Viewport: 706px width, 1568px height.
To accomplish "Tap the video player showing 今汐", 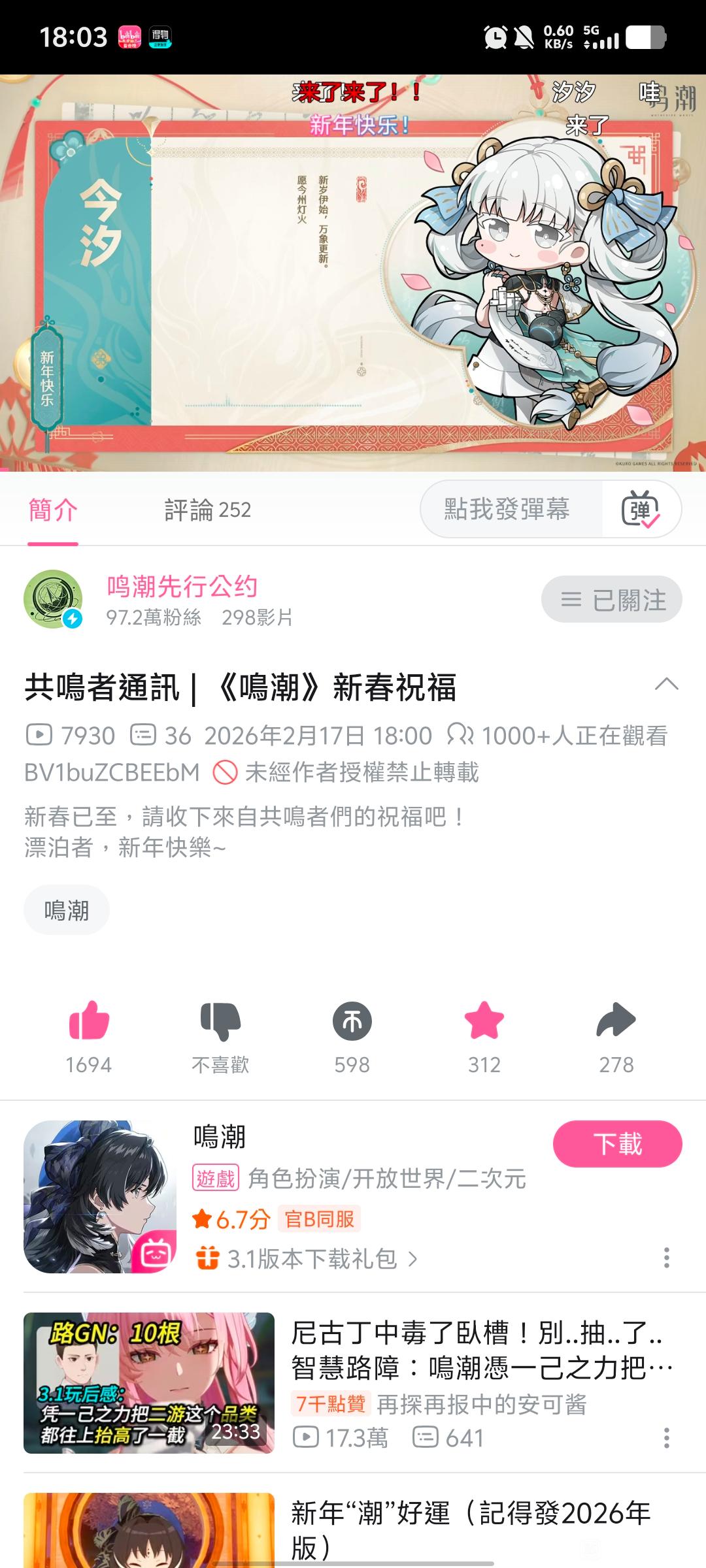I will click(x=353, y=273).
